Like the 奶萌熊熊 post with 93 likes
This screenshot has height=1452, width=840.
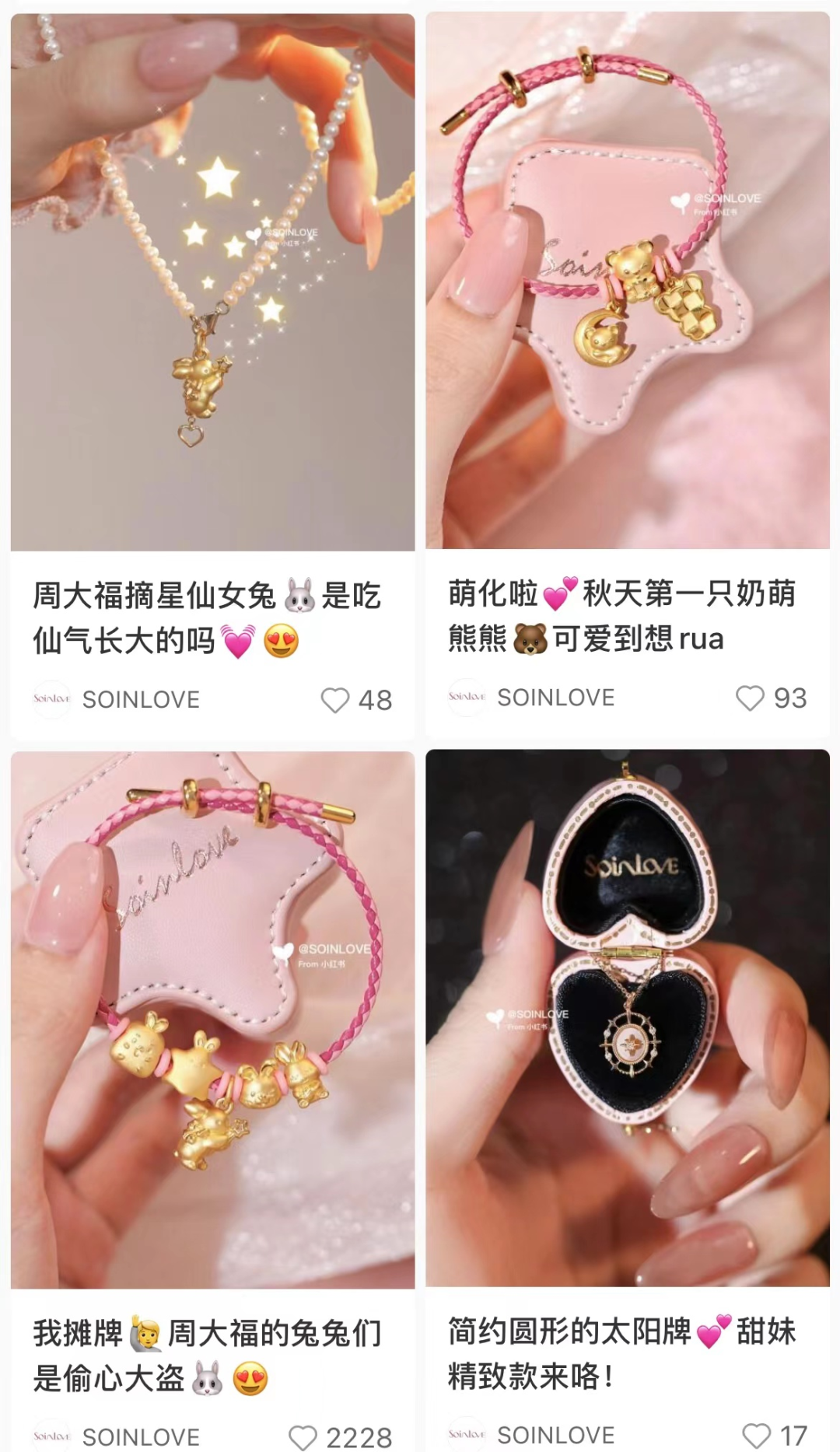pos(751,698)
